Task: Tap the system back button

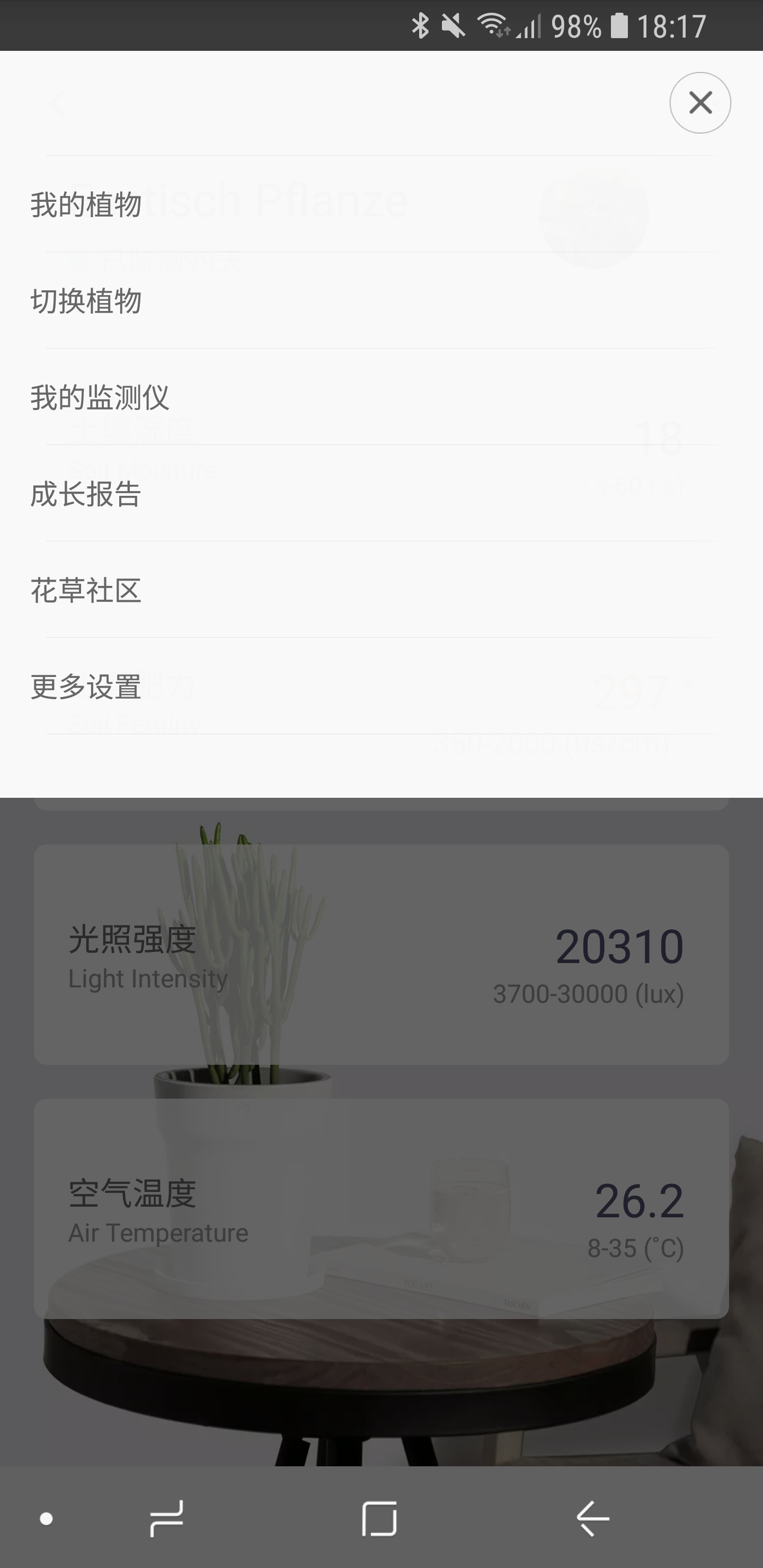Action: (592, 1518)
